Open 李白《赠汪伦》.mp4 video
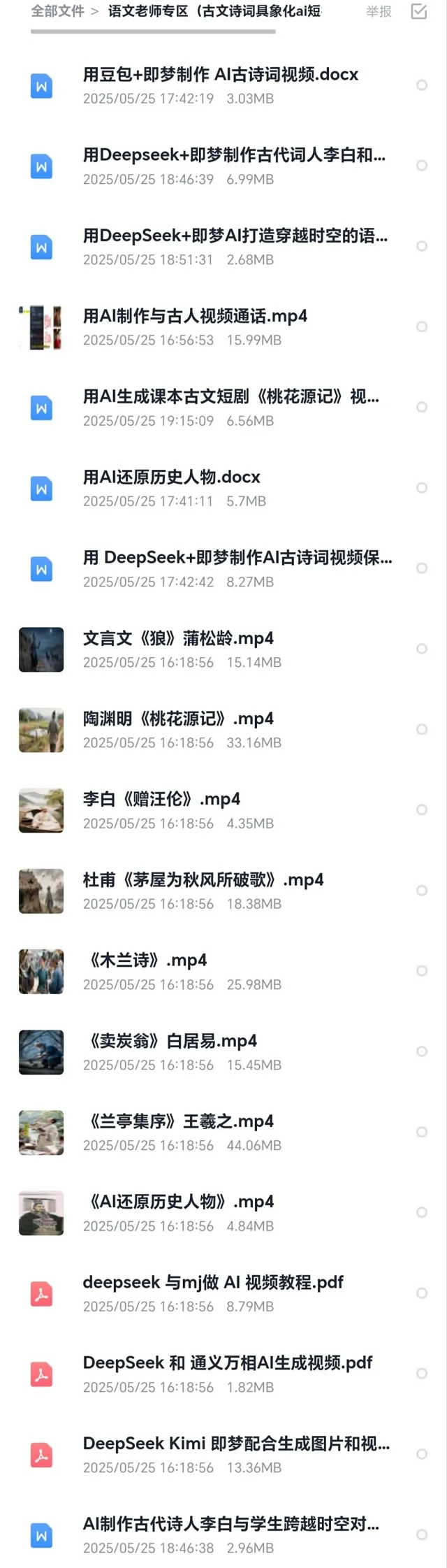 (161, 799)
